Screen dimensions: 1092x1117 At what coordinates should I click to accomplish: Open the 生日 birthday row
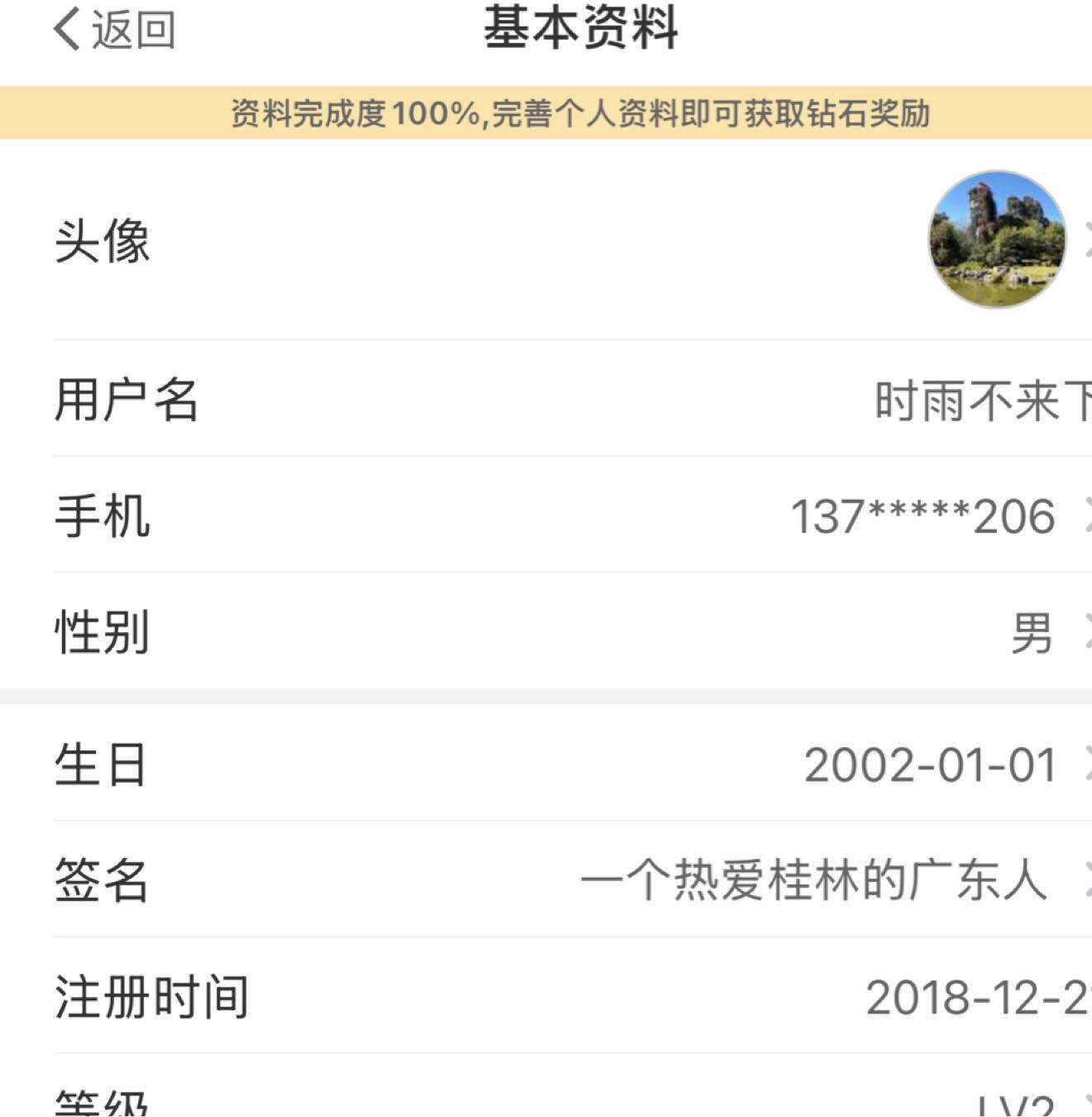(546, 764)
